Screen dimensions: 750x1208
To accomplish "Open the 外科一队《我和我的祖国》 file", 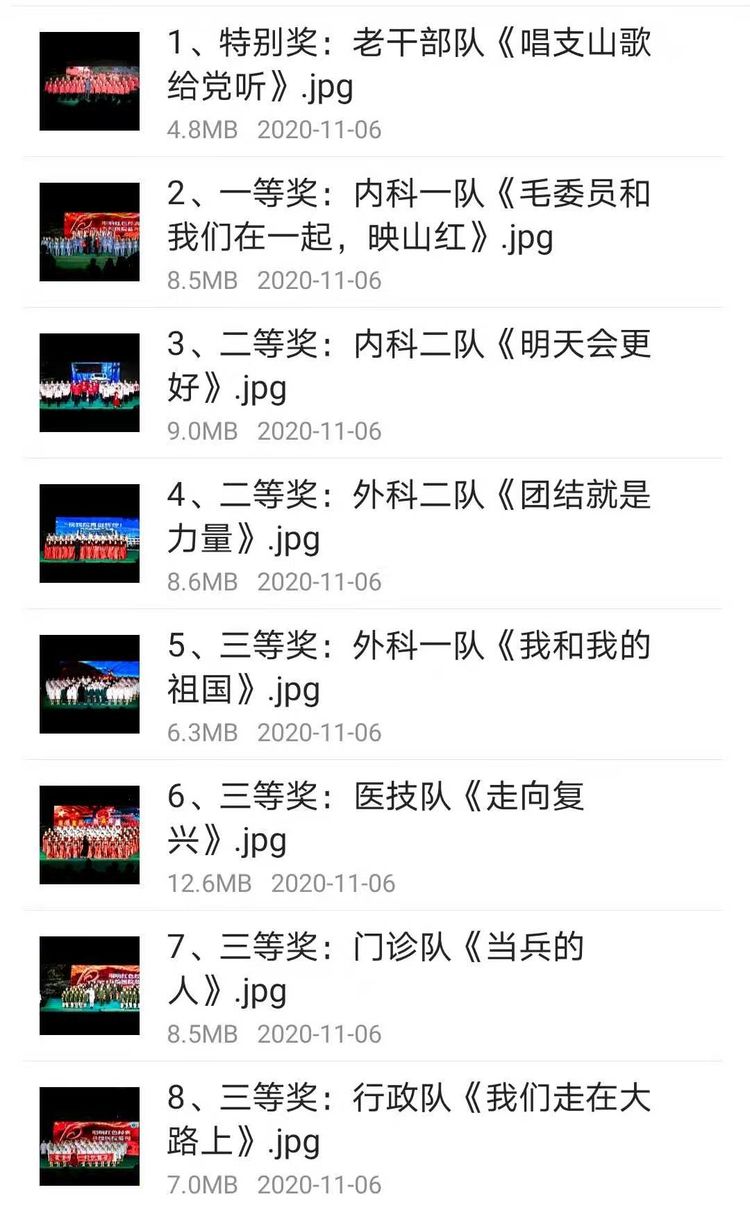I will click(408, 668).
